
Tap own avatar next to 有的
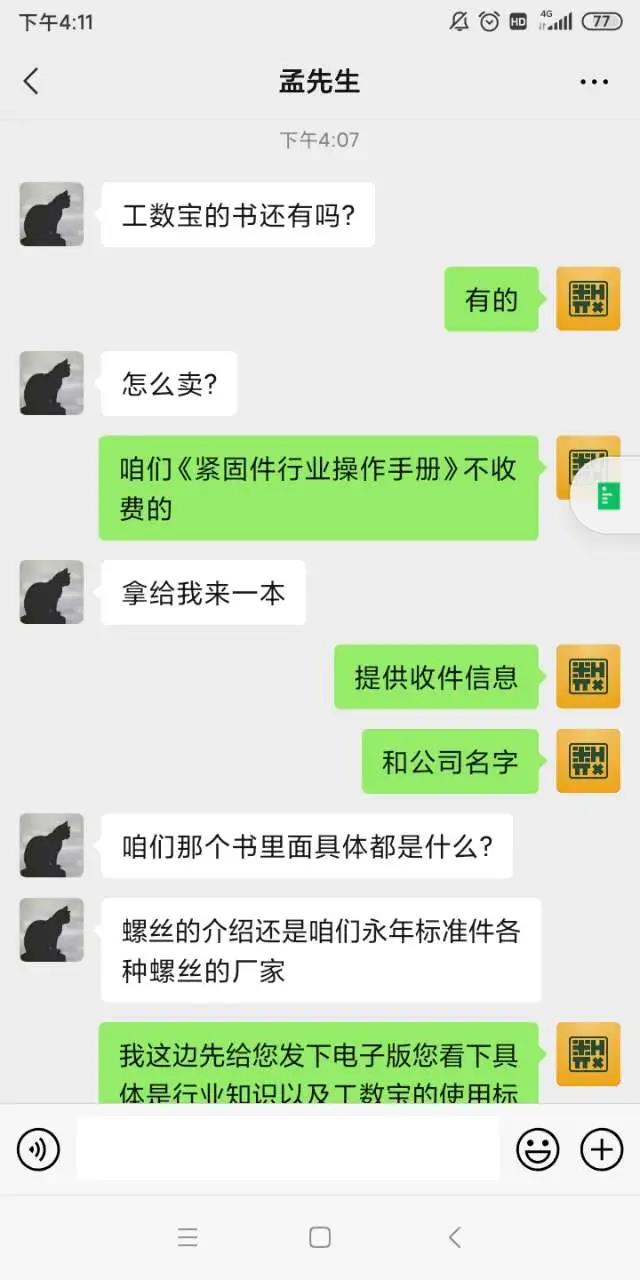[588, 299]
